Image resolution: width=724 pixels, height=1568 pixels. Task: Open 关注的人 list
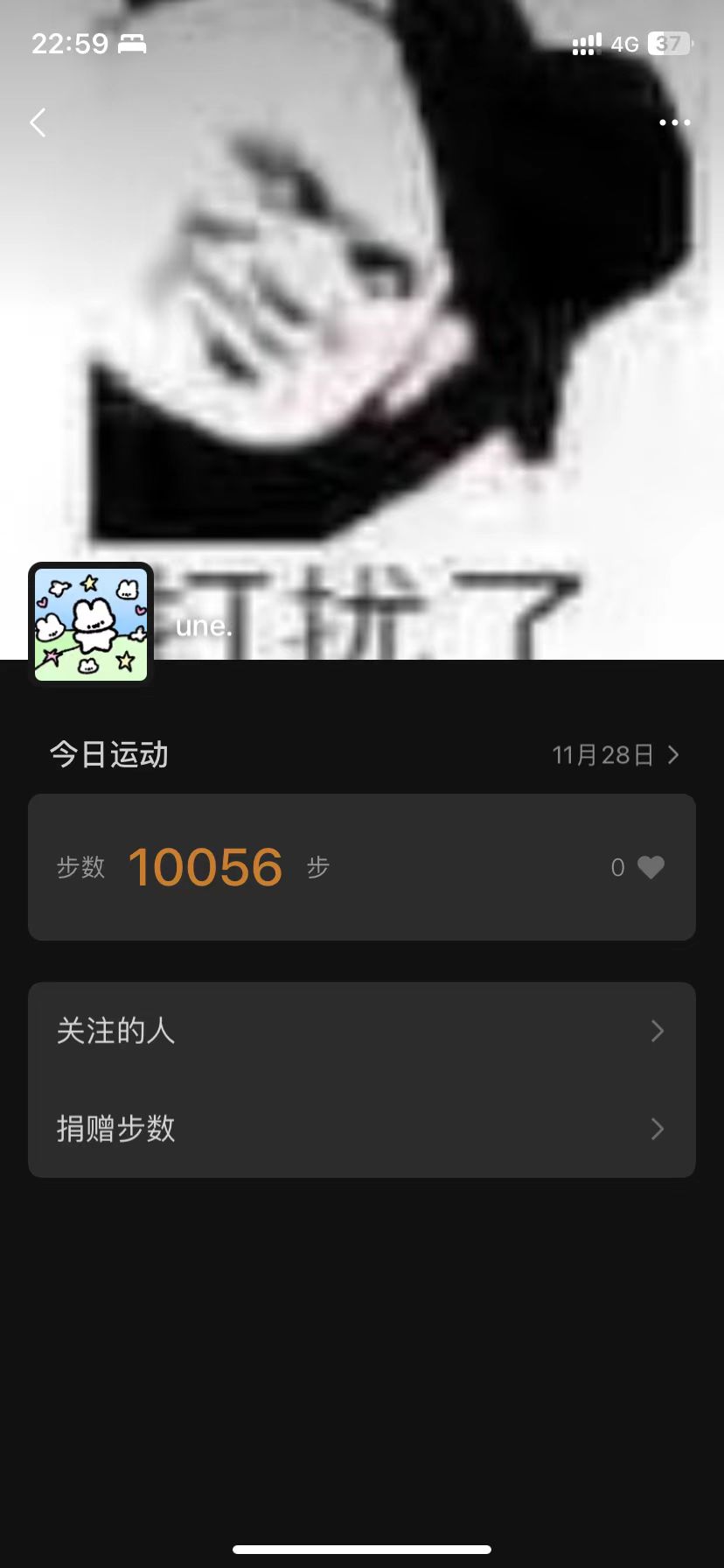[x=361, y=1031]
